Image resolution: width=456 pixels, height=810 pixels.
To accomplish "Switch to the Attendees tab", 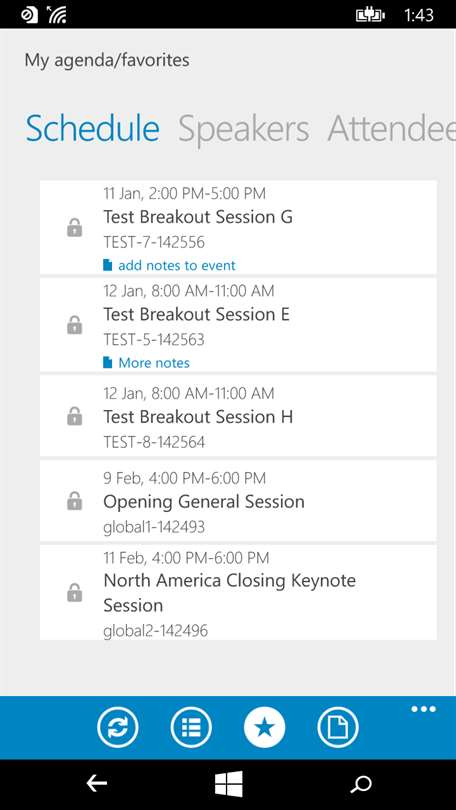I will [x=391, y=129].
